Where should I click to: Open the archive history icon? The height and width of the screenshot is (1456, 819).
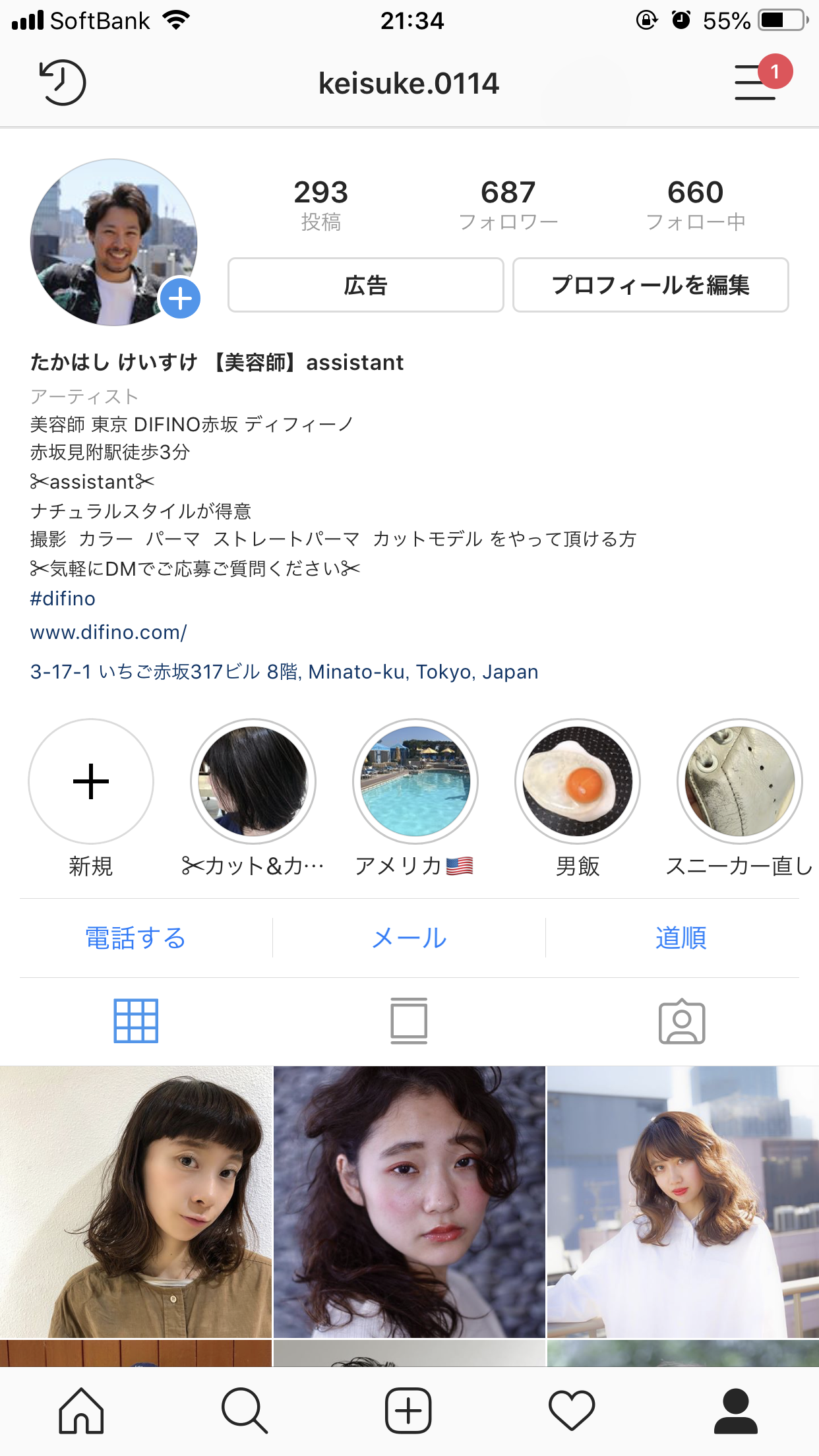63,83
